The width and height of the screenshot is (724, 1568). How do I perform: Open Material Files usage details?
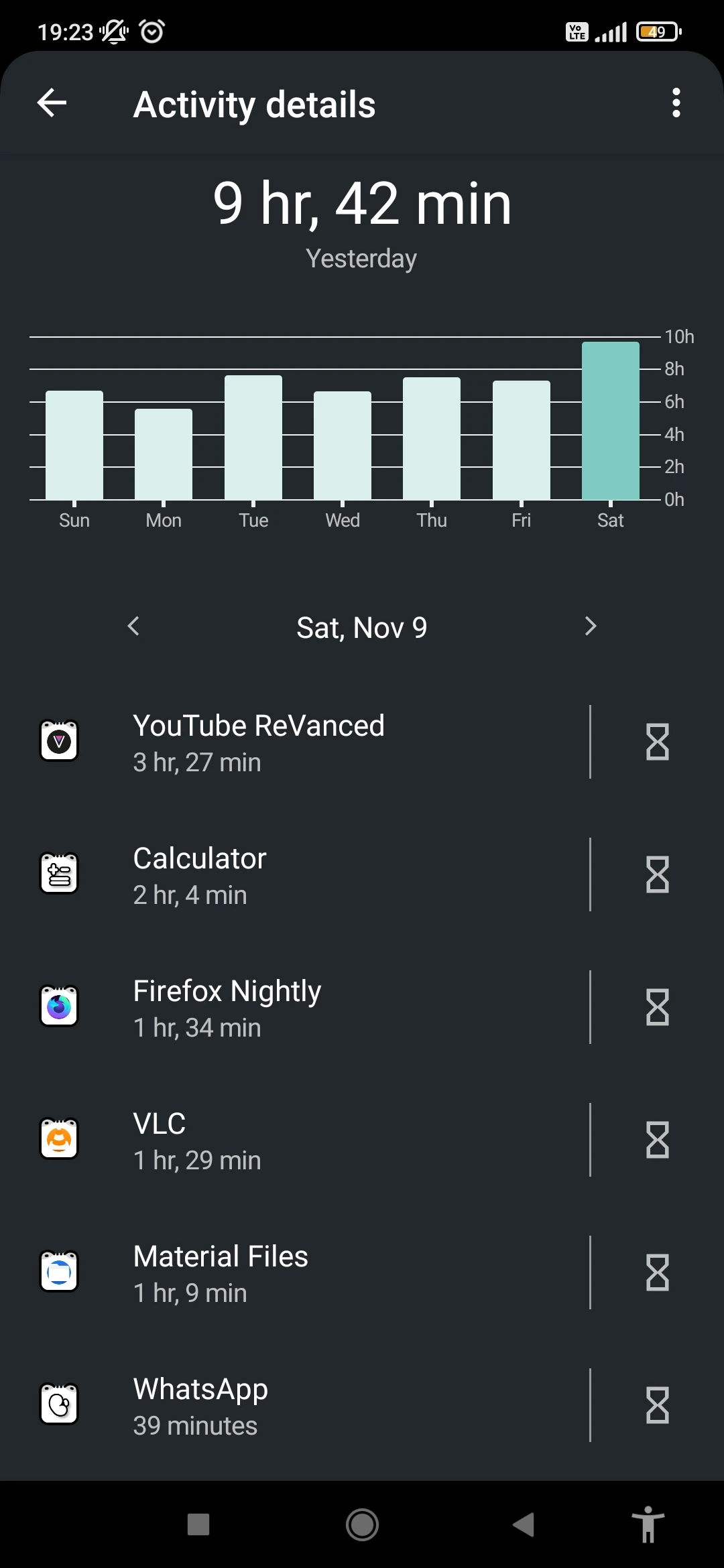295,1273
